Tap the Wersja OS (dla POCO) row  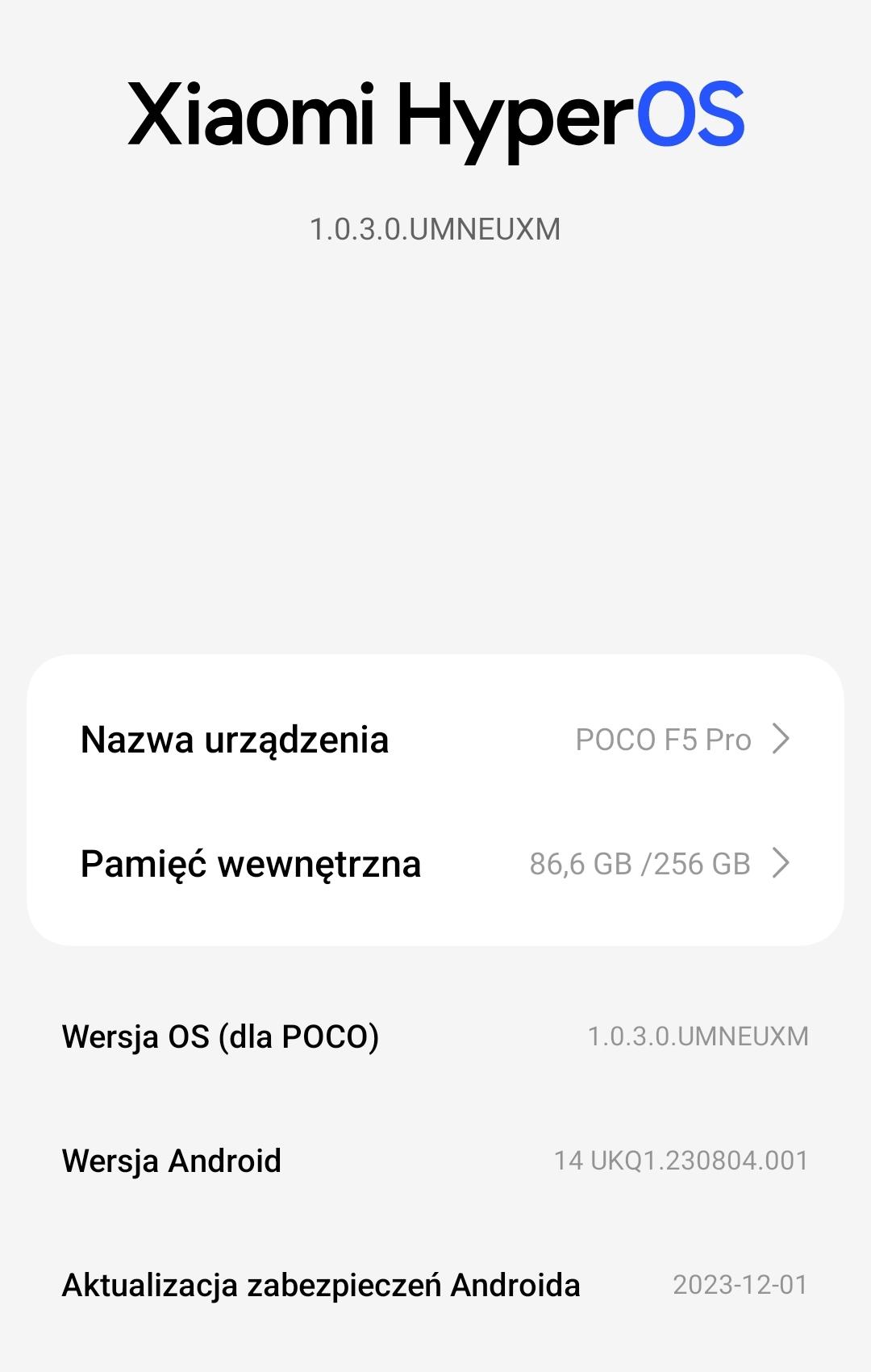435,1036
